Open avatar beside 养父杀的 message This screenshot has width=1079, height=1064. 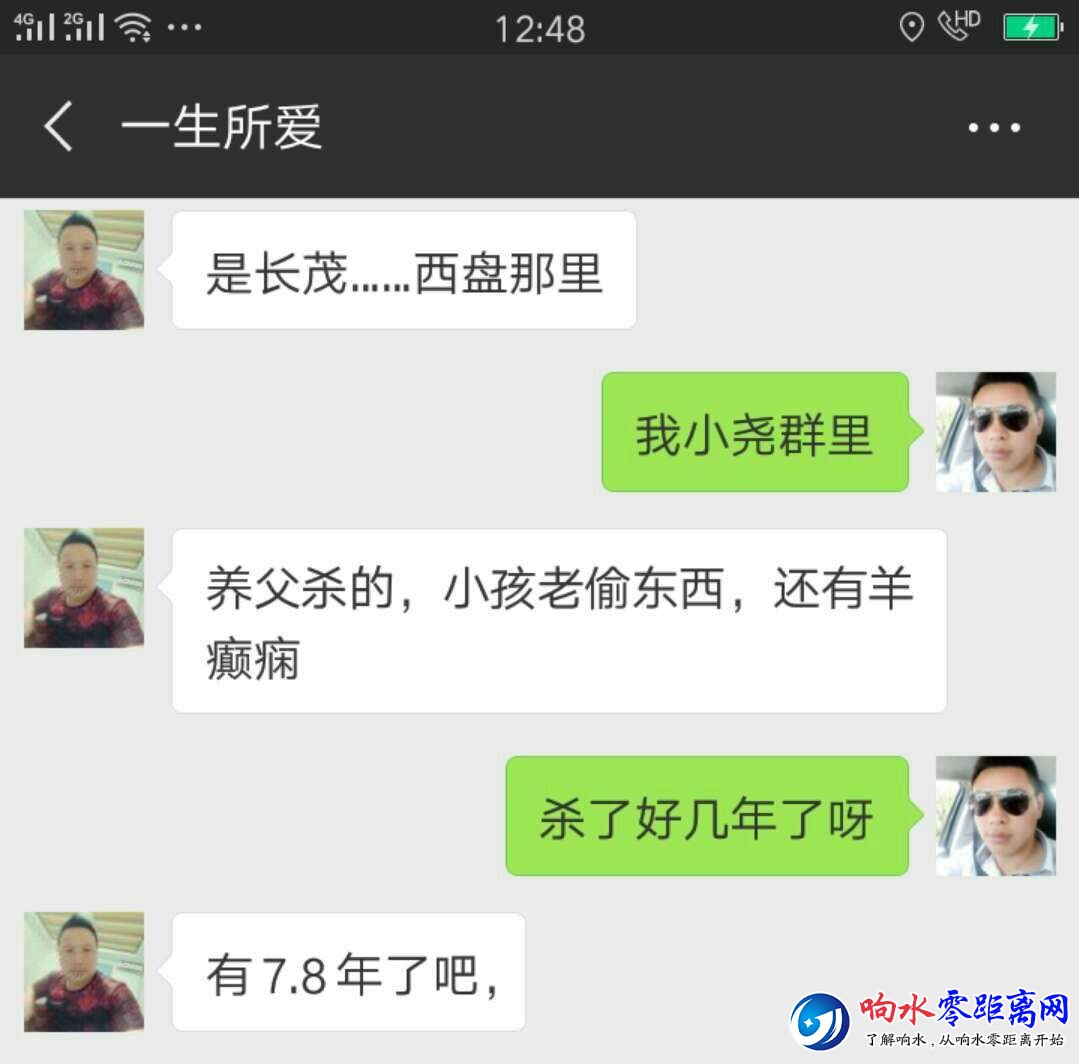point(84,588)
